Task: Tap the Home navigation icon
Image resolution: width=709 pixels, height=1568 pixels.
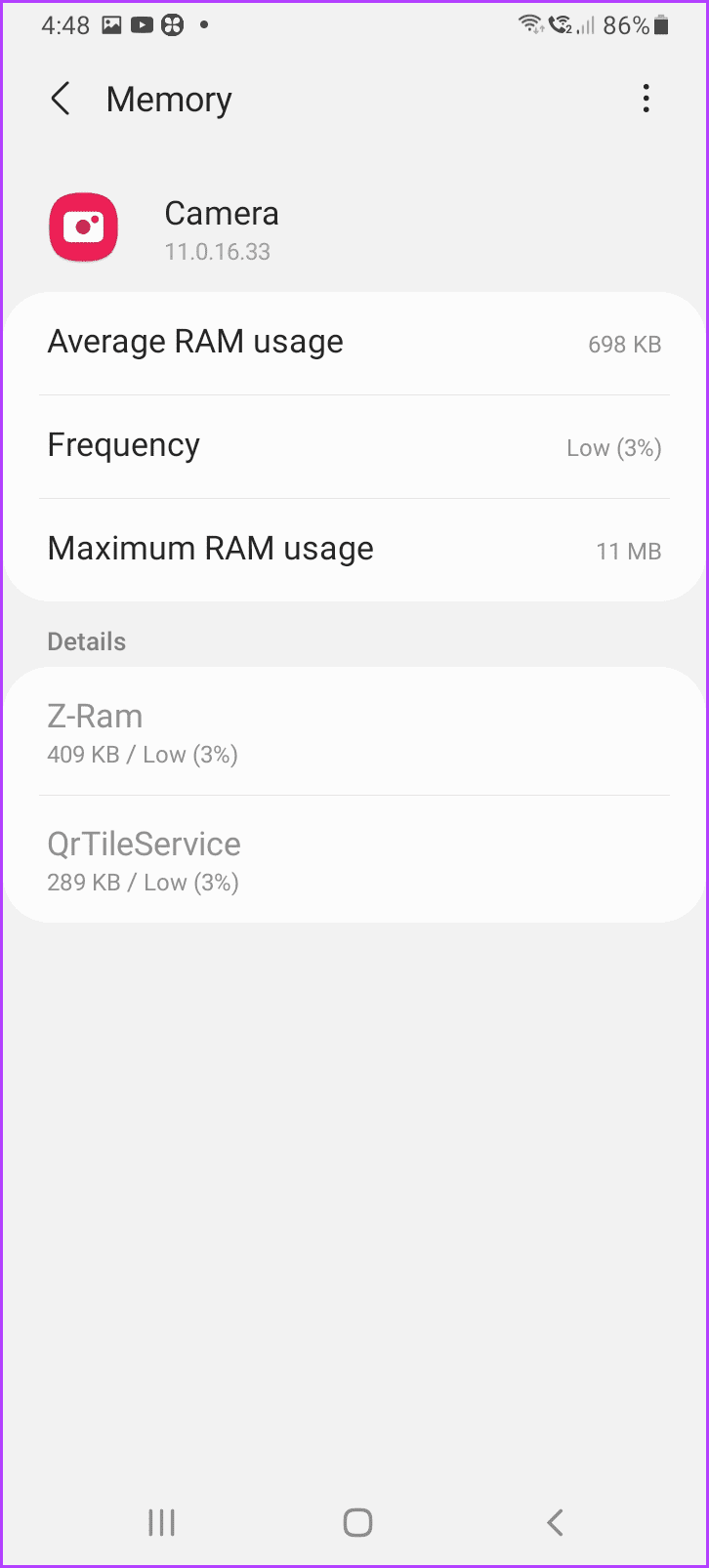Action: [356, 1521]
